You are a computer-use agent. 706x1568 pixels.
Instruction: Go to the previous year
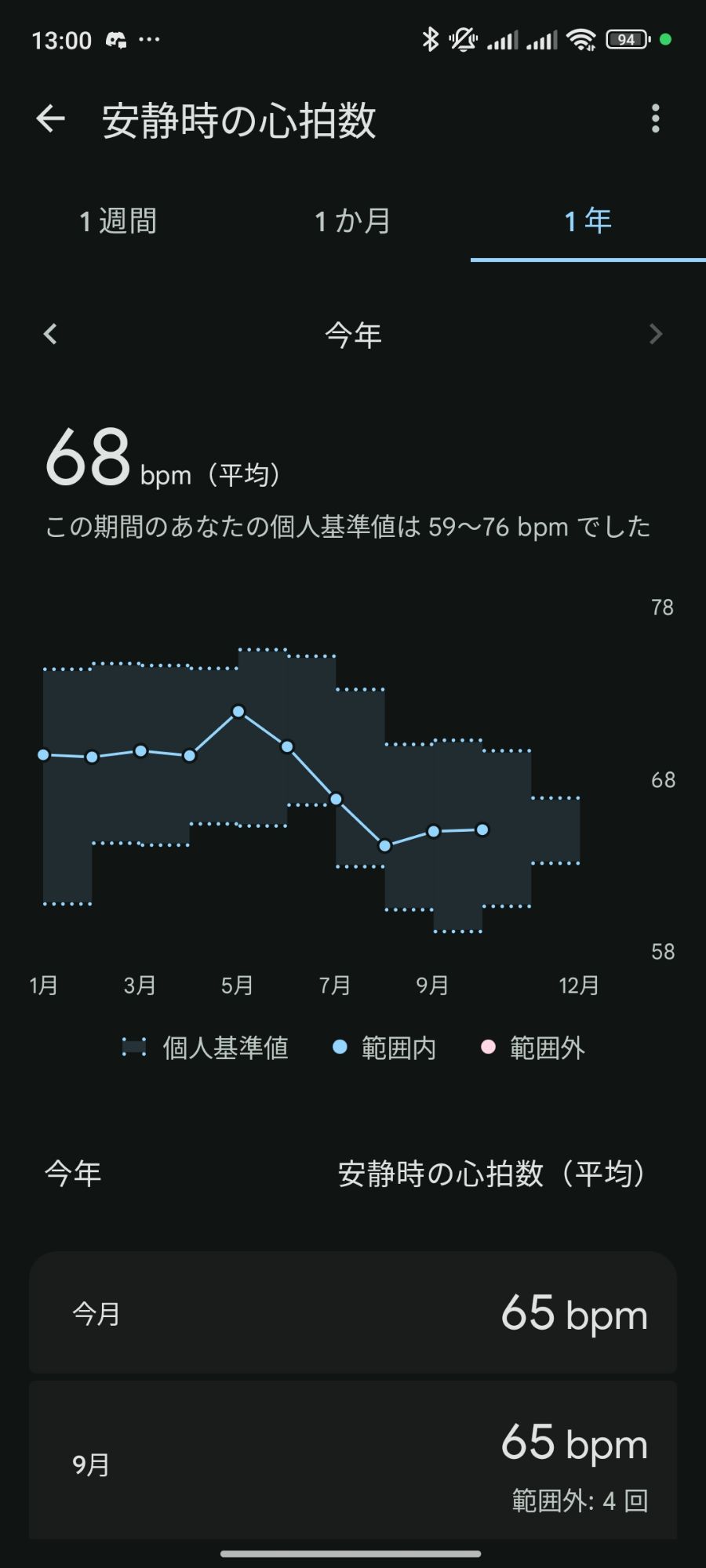point(50,335)
